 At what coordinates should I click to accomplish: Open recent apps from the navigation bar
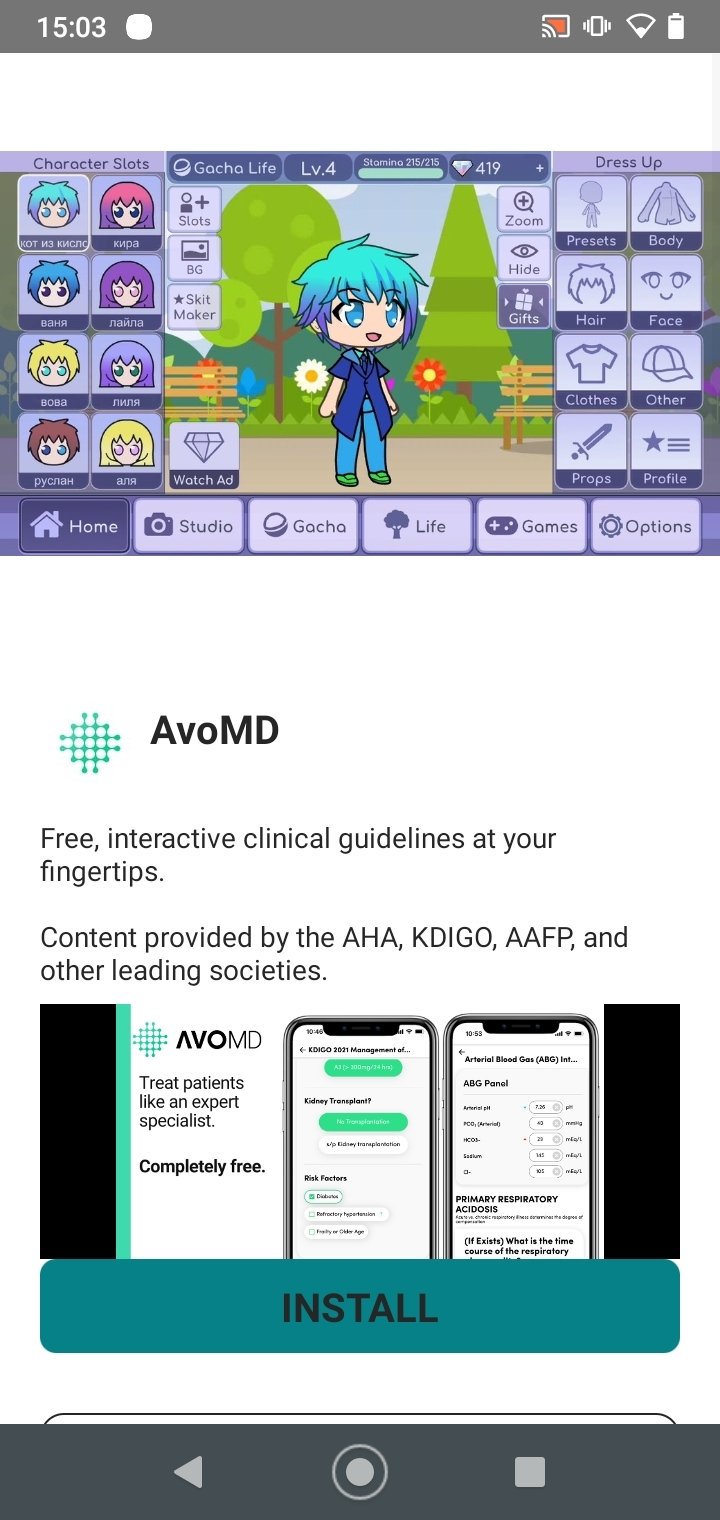tap(529, 1471)
